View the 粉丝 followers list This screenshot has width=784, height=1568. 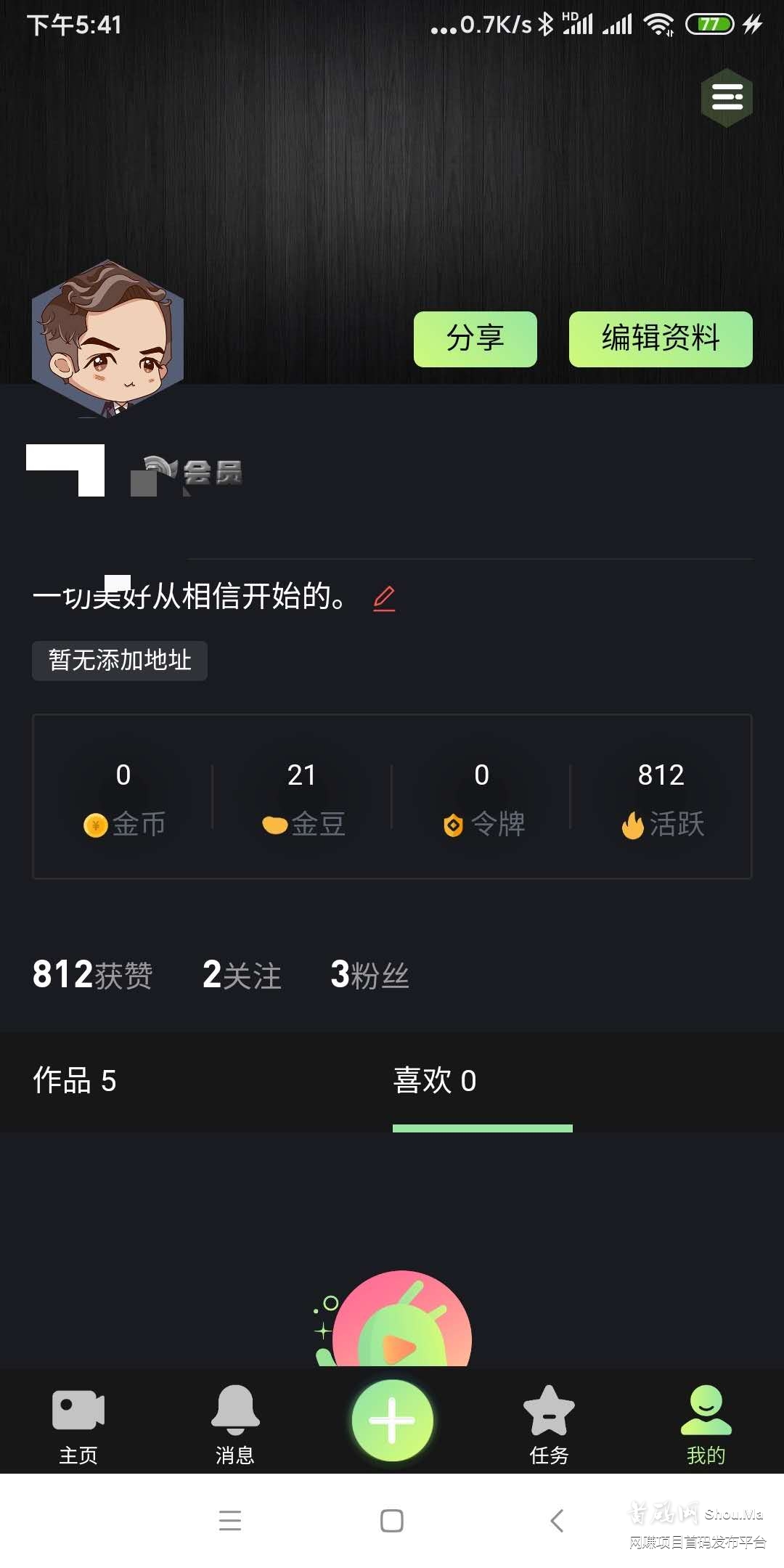[x=369, y=975]
